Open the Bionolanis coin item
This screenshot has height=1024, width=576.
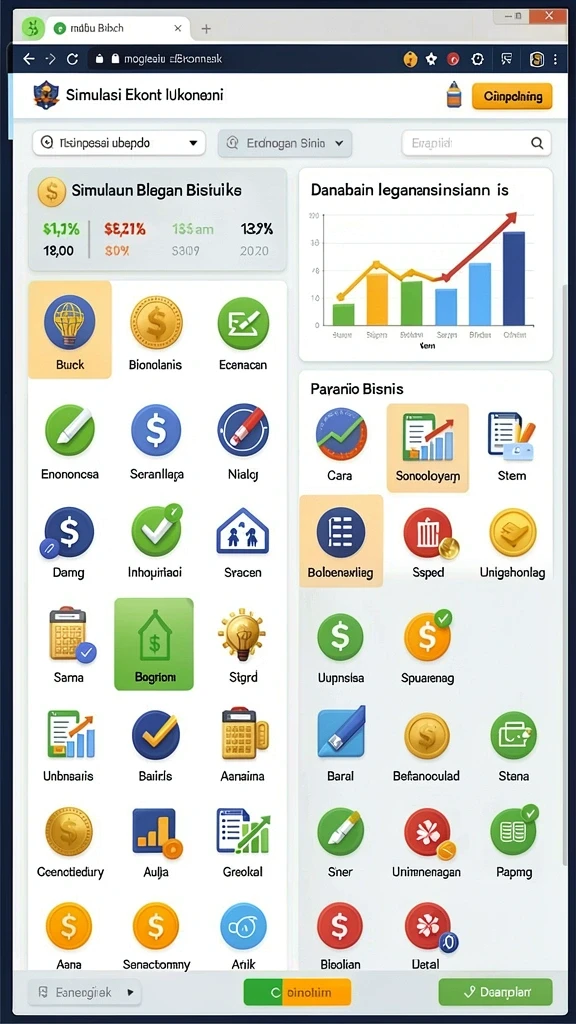(155, 333)
